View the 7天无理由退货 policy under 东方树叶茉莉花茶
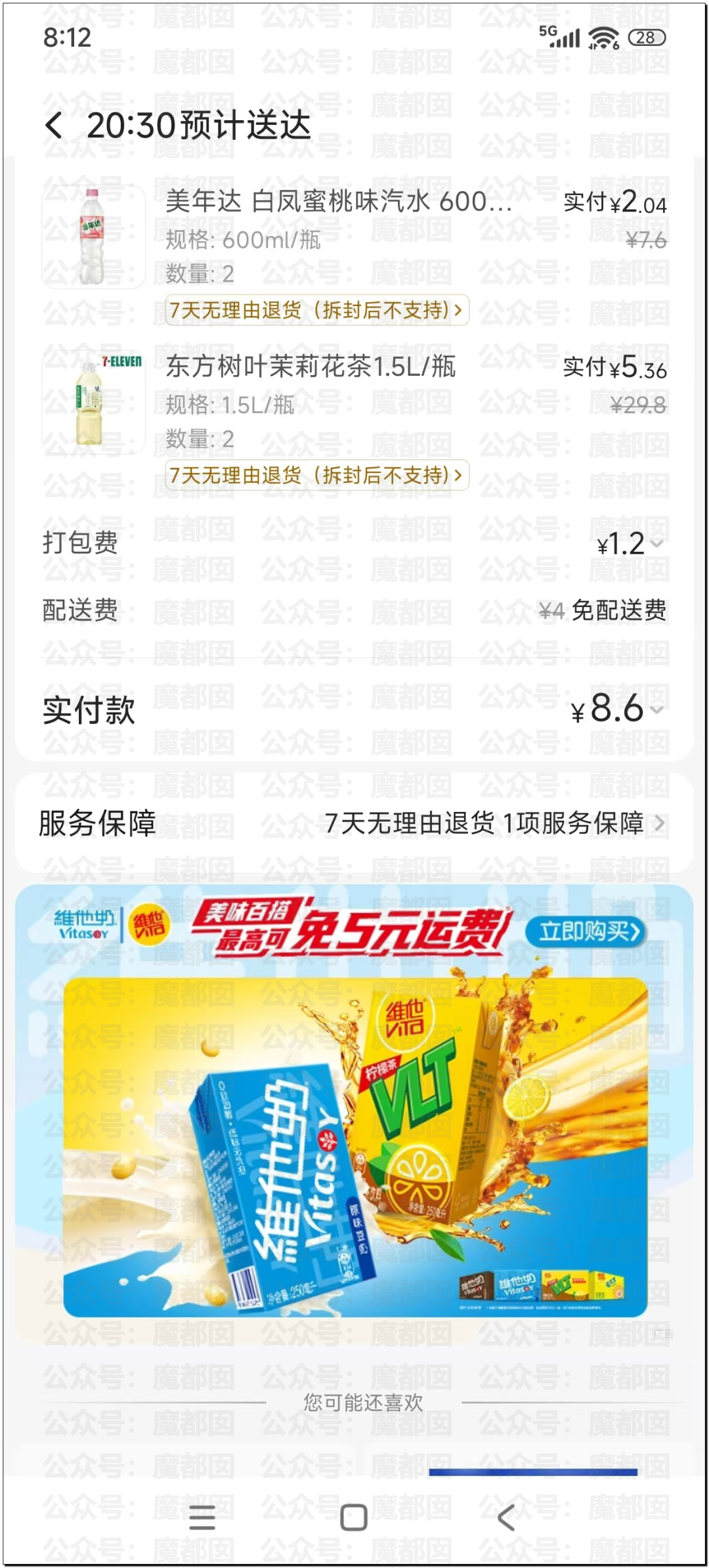This screenshot has height=1568, width=709. [x=317, y=475]
